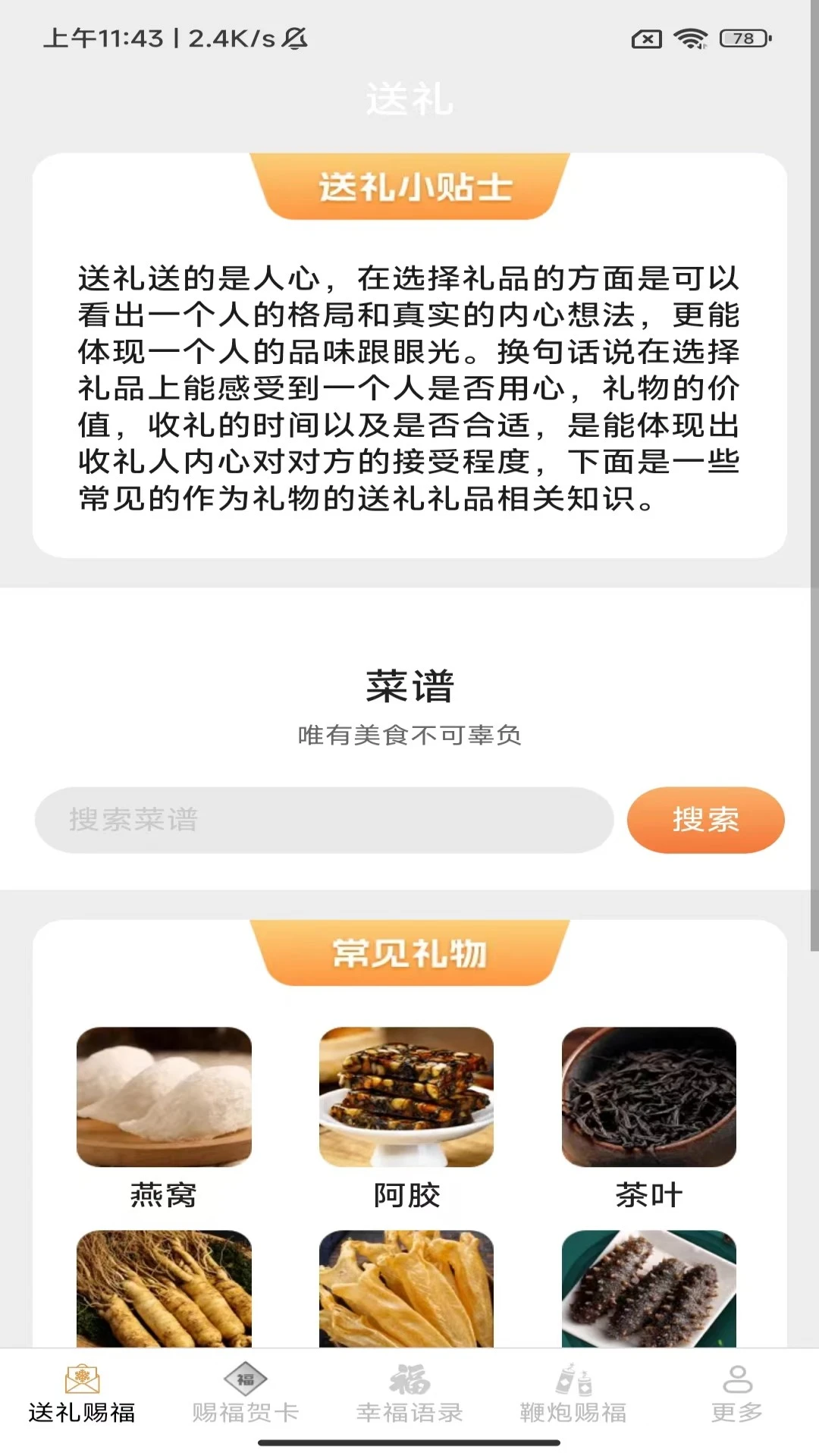Viewport: 819px width, 1456px height.
Task: Click the firecracker icon for 鞭炮赐福
Action: pos(575,1382)
